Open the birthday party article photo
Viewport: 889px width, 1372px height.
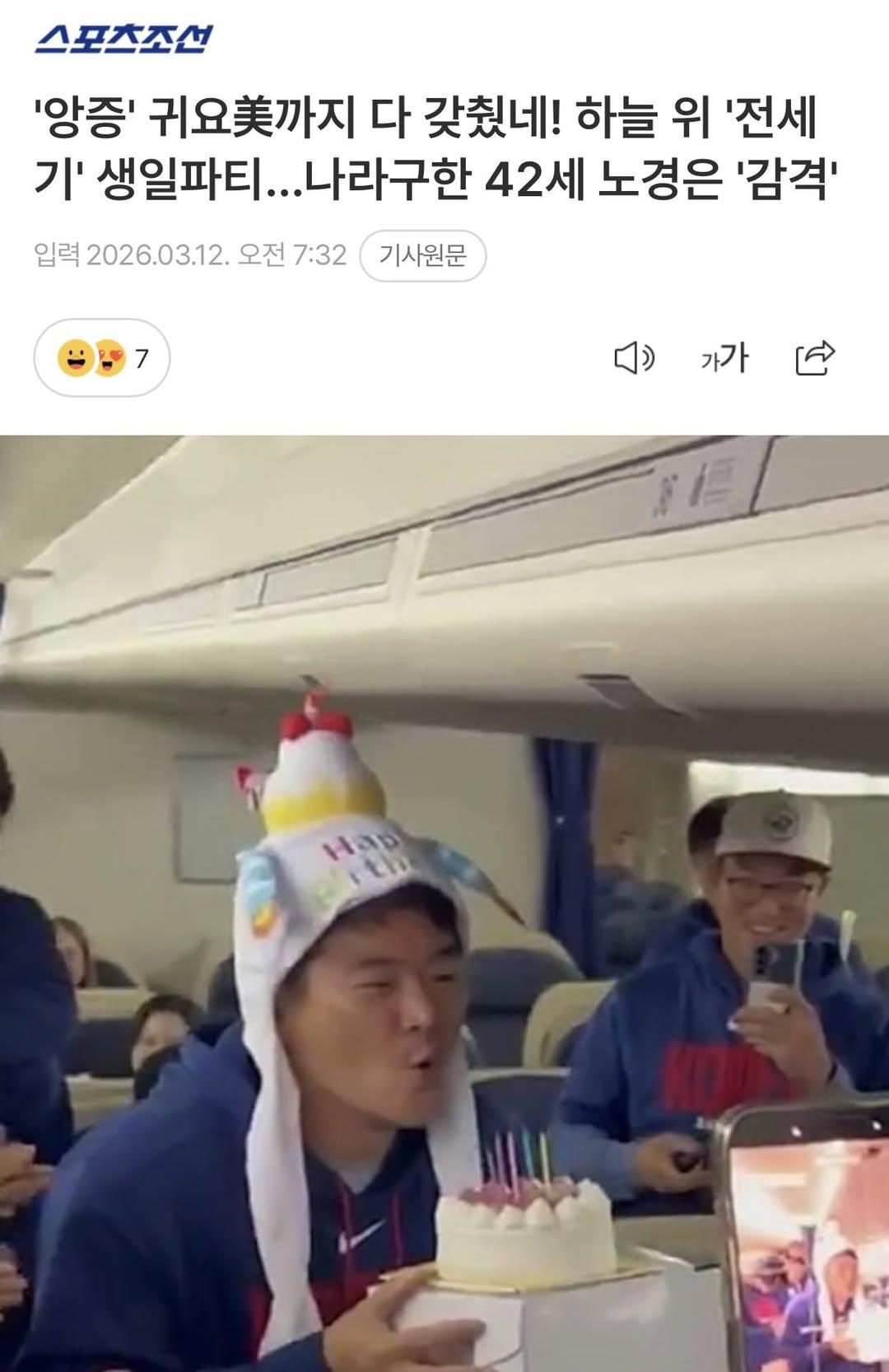pyautogui.click(x=444, y=902)
